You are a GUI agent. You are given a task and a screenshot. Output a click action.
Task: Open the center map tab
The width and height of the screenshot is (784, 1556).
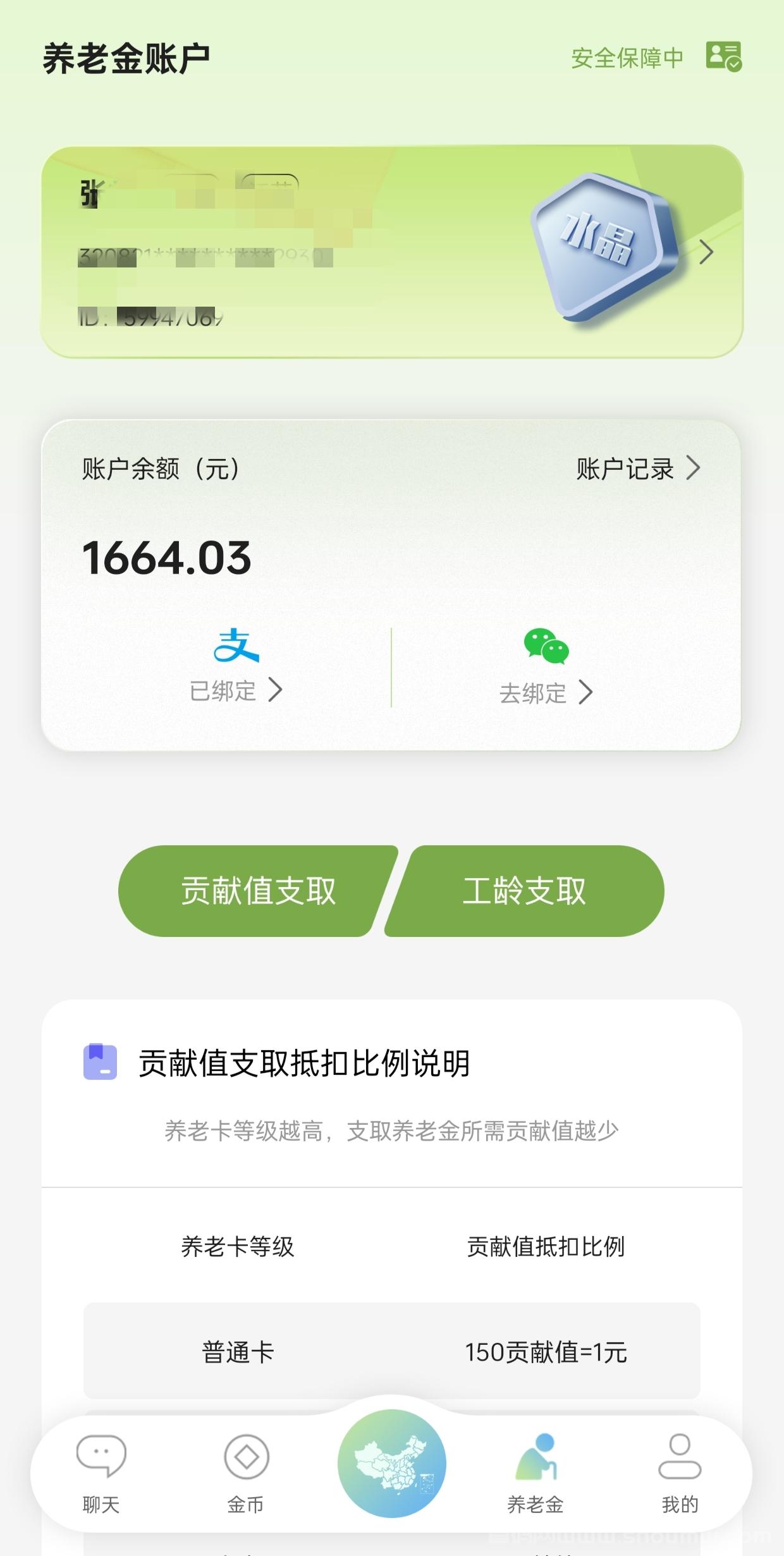click(392, 1463)
